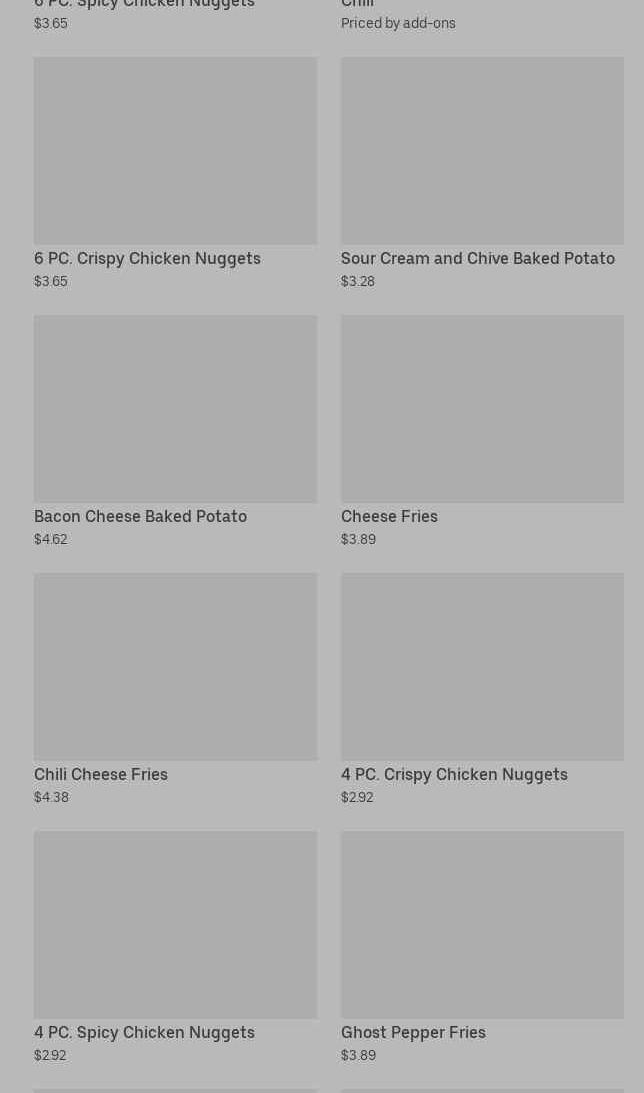Viewport: 644px width, 1093px height.
Task: Open the Chili Cheese Fries item
Action: coord(175,689)
